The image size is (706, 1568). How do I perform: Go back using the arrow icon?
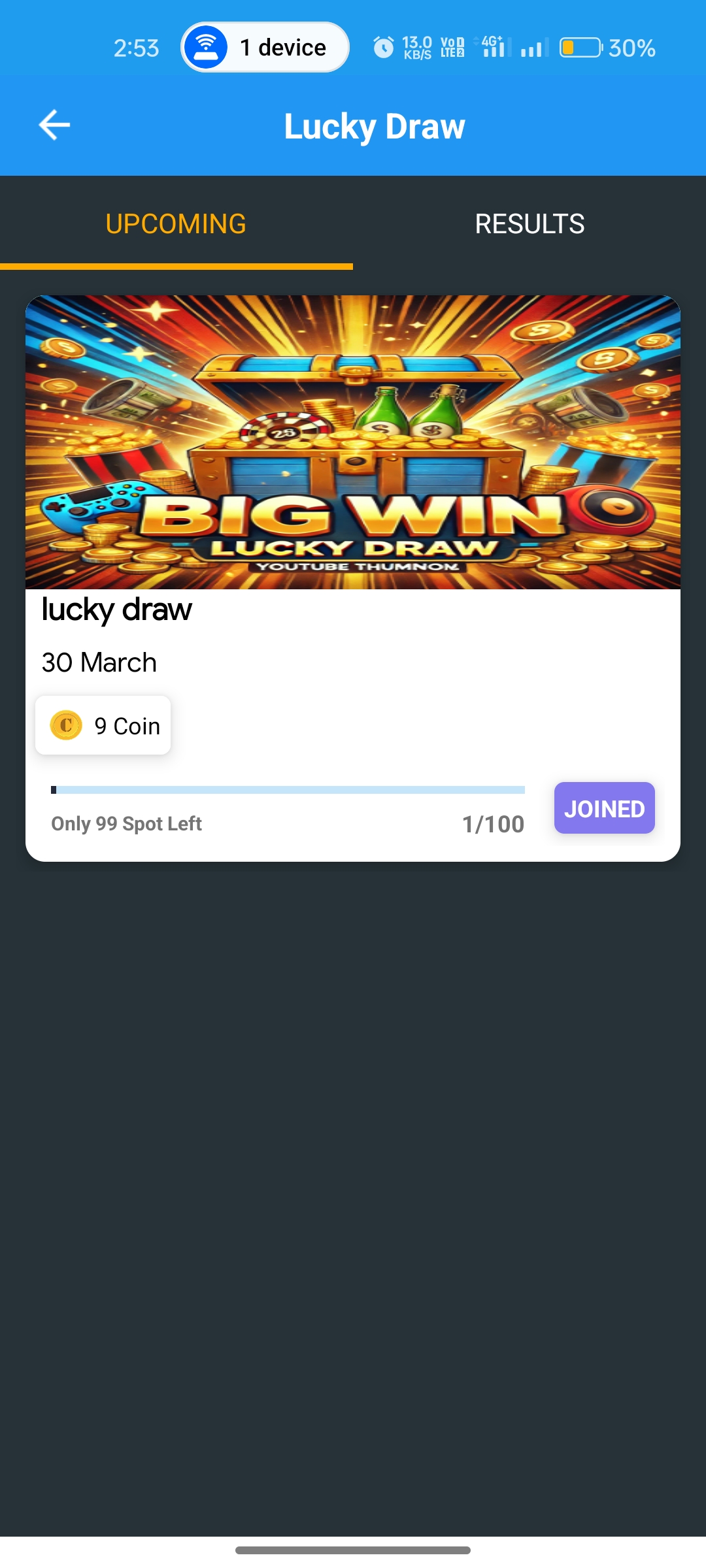[x=54, y=125]
